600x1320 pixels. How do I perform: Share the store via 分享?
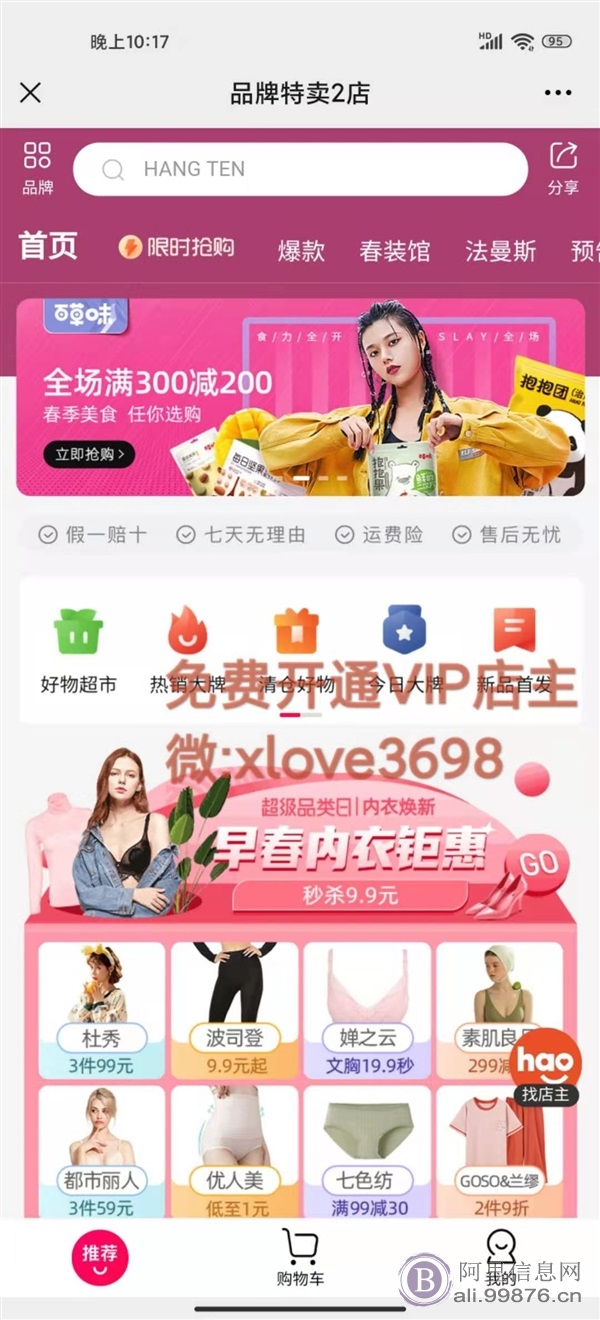[x=564, y=169]
